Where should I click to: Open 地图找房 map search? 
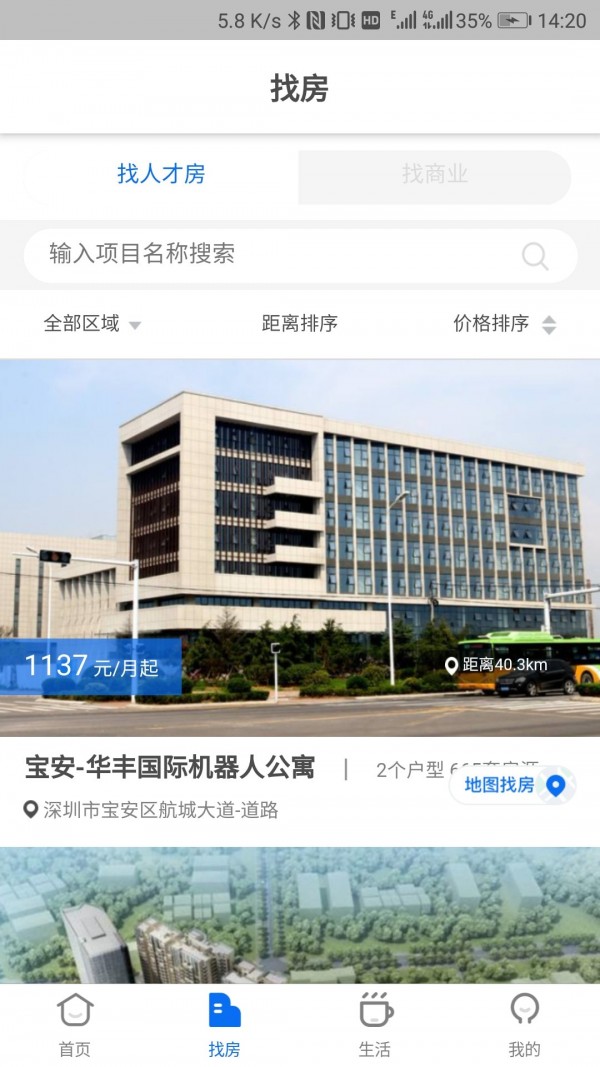(x=513, y=785)
